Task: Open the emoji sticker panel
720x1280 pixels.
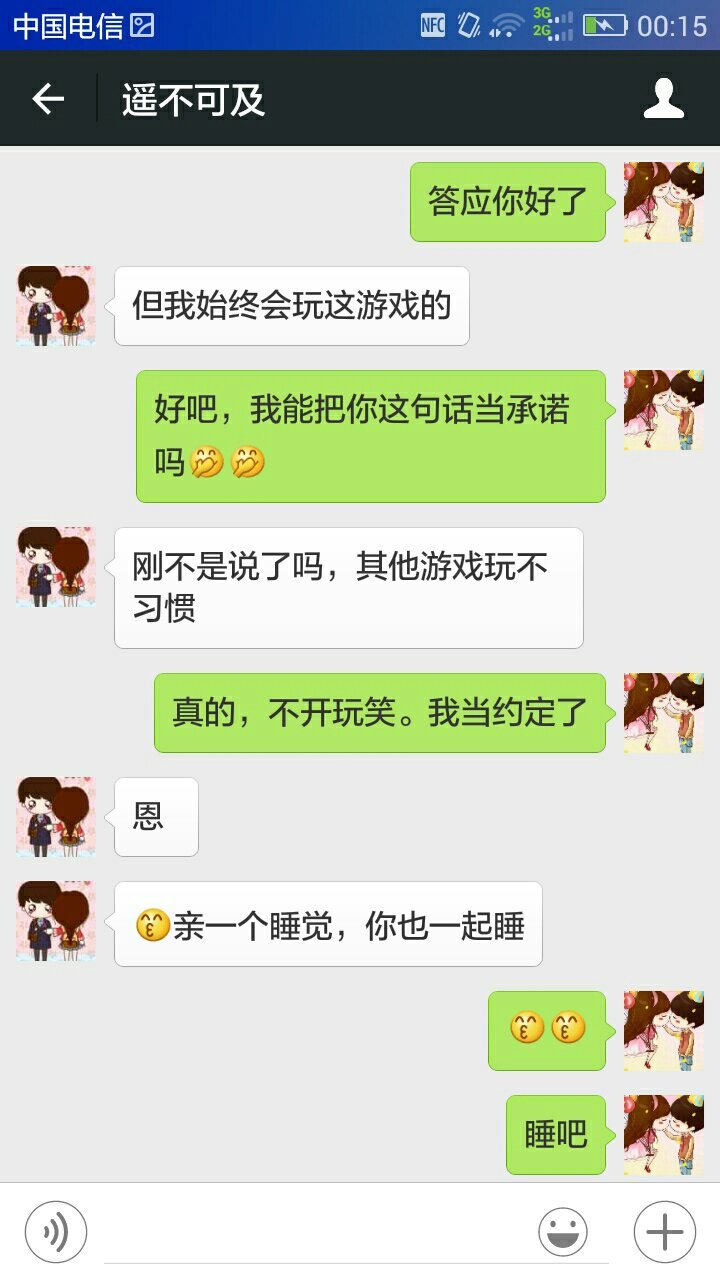Action: coord(563,1232)
